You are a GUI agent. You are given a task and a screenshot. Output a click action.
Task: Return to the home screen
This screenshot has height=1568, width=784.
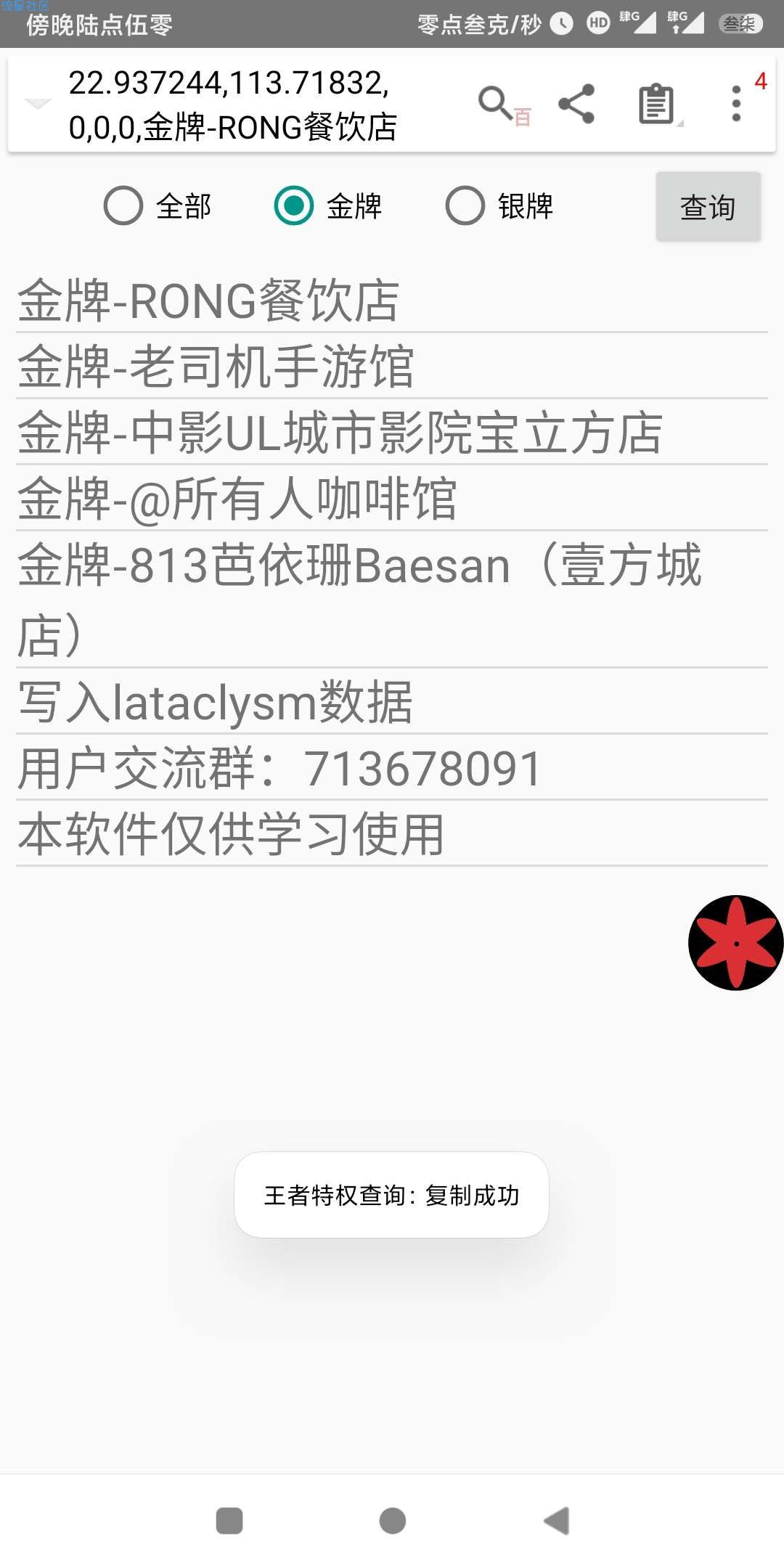[392, 1520]
